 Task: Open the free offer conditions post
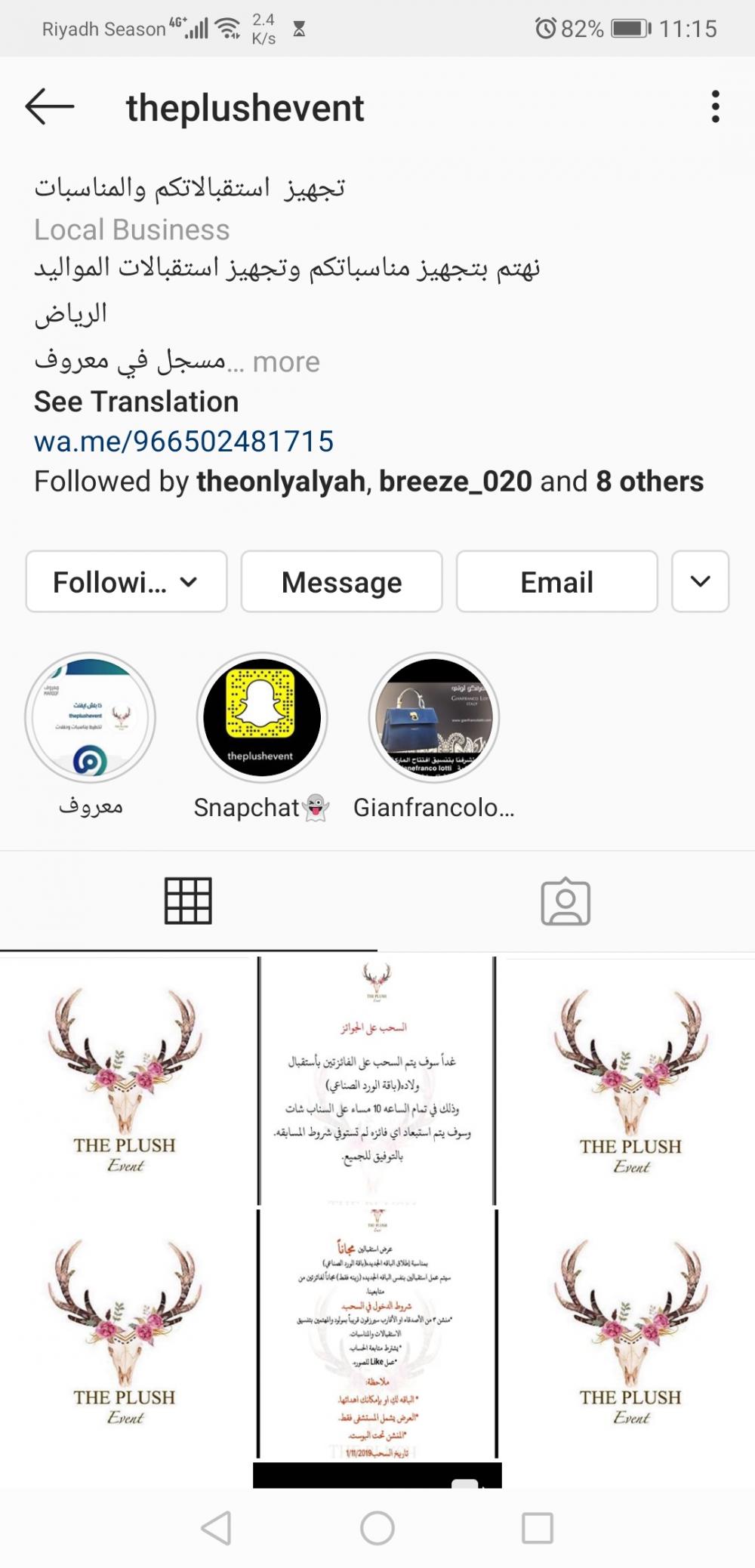tap(377, 1332)
